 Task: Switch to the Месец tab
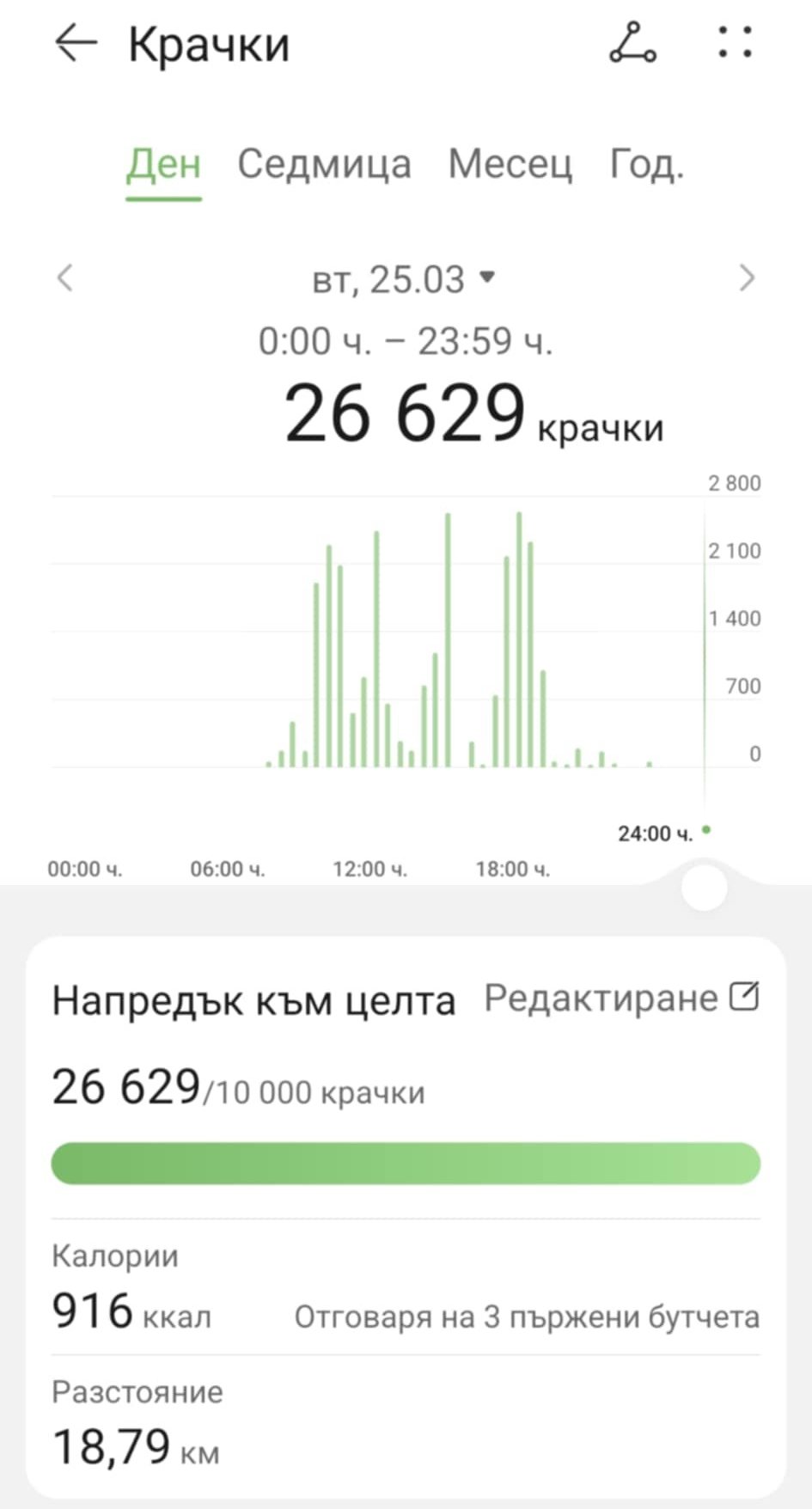[x=510, y=163]
